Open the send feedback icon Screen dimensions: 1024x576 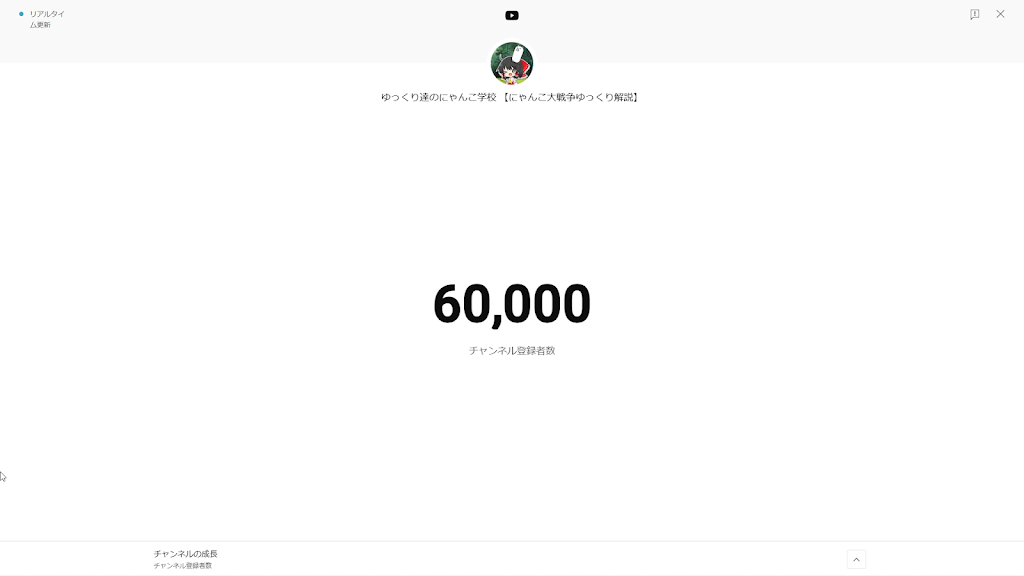pos(974,14)
